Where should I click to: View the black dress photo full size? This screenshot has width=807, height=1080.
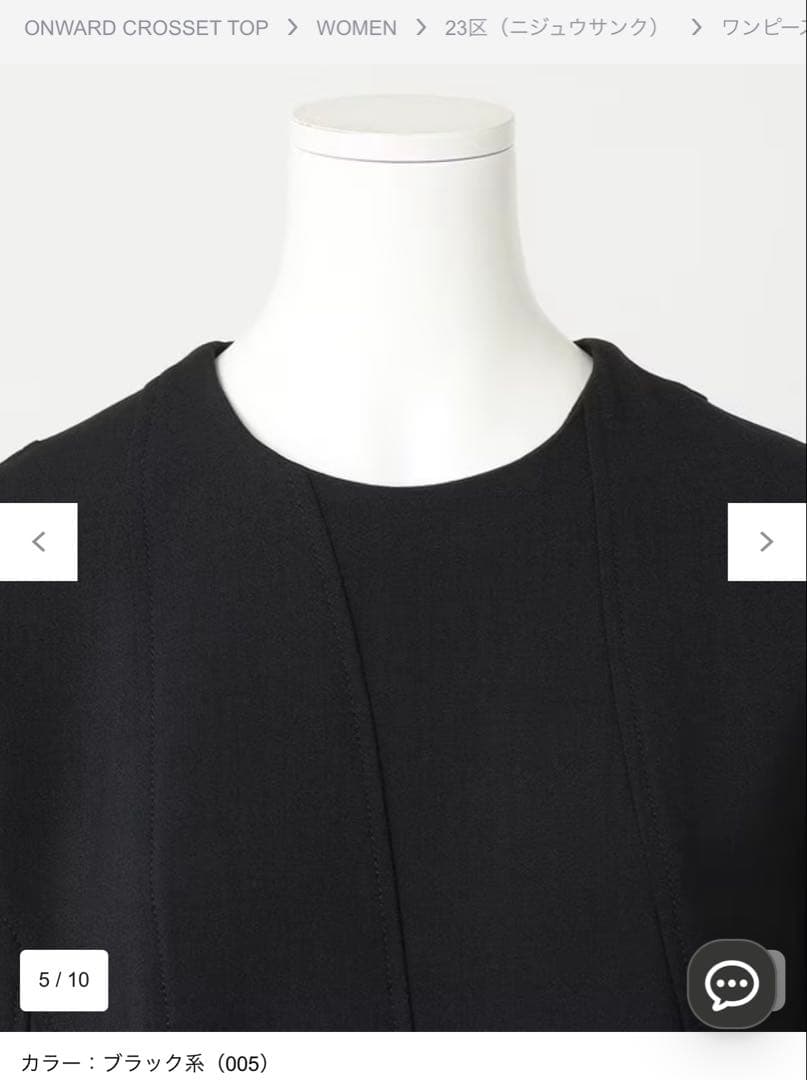click(403, 600)
